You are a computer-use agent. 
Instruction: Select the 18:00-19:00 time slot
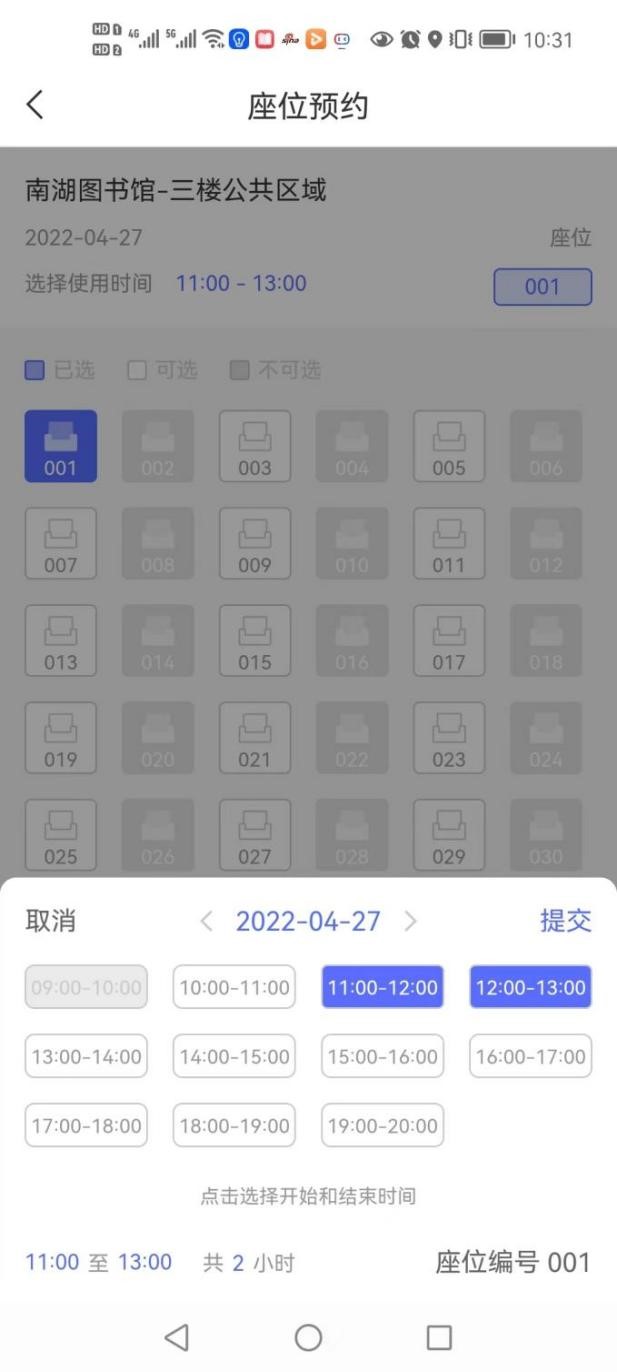pyautogui.click(x=234, y=1126)
